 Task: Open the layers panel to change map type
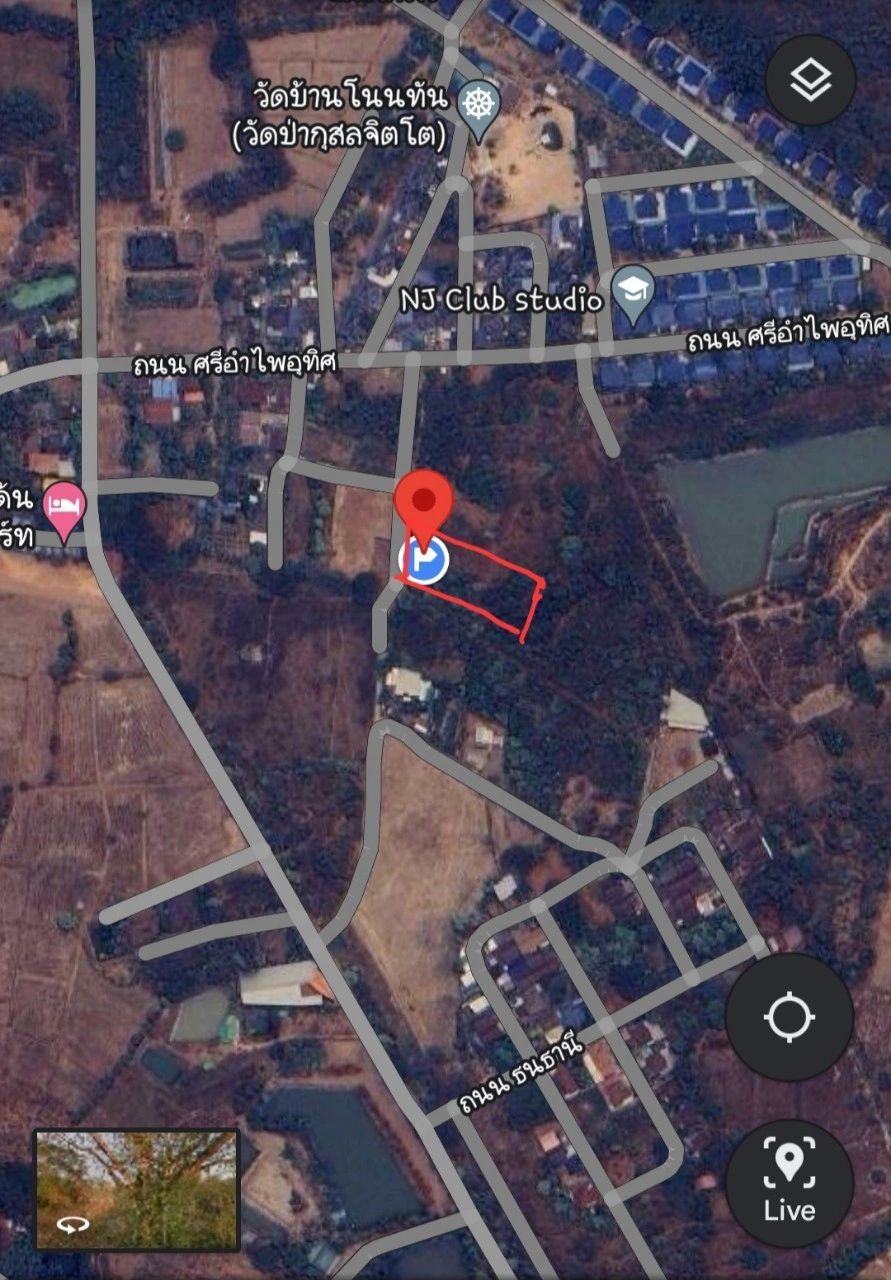[812, 80]
